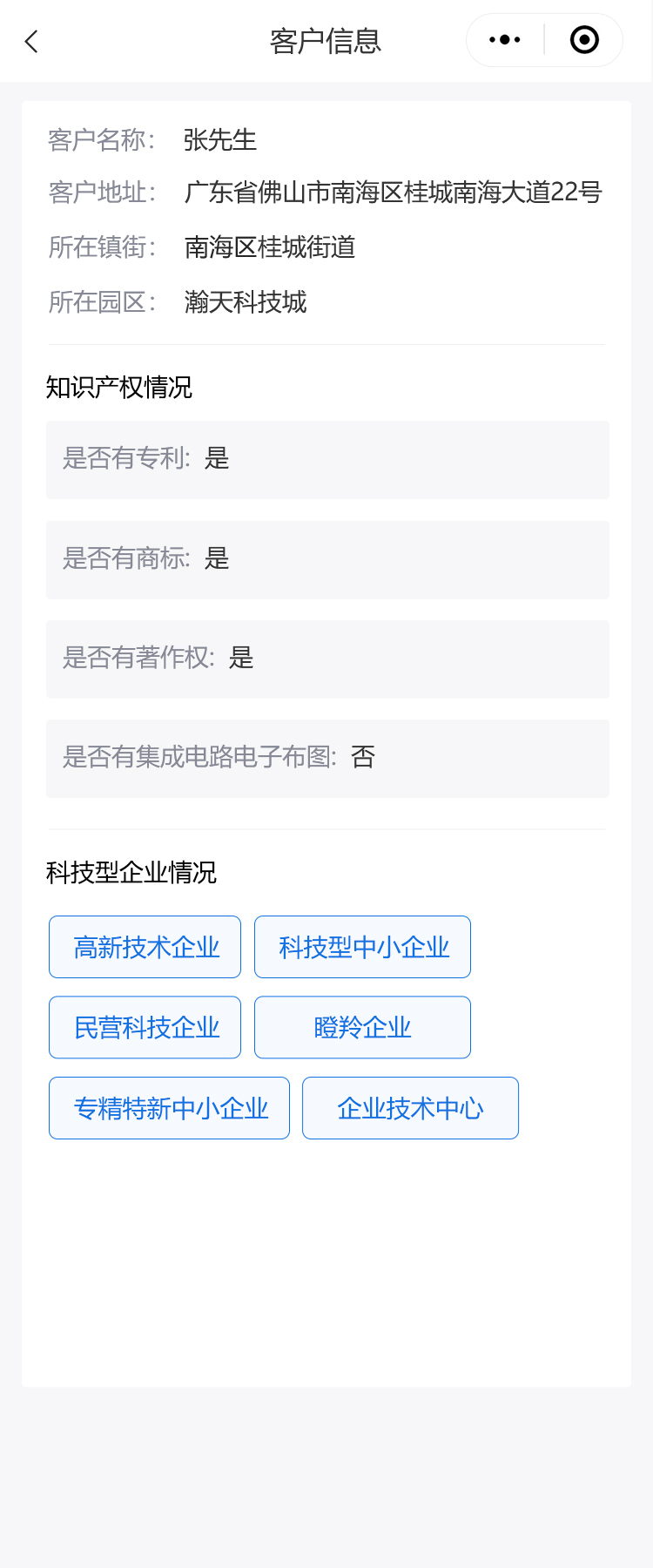Close the mini program with the circle icon
The width and height of the screenshot is (653, 1568).
tap(584, 40)
